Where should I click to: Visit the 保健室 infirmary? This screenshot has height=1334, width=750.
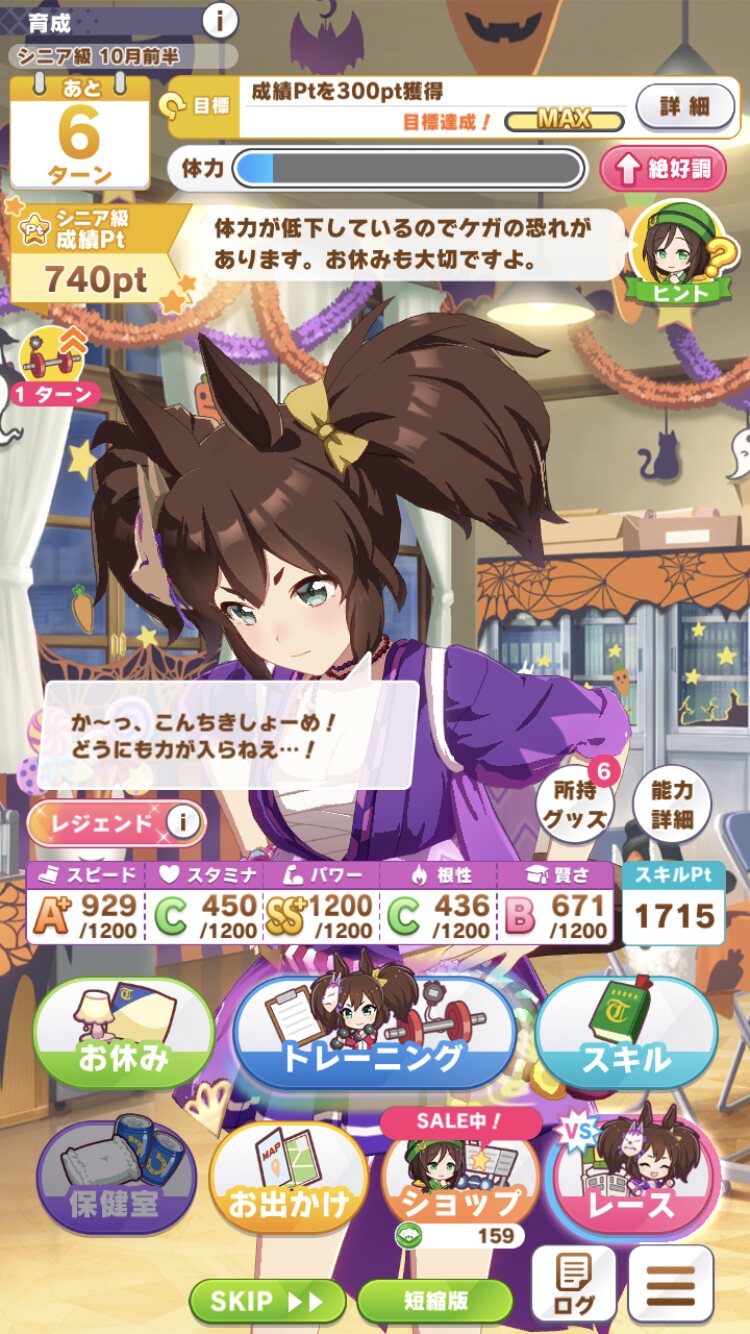[x=116, y=1180]
